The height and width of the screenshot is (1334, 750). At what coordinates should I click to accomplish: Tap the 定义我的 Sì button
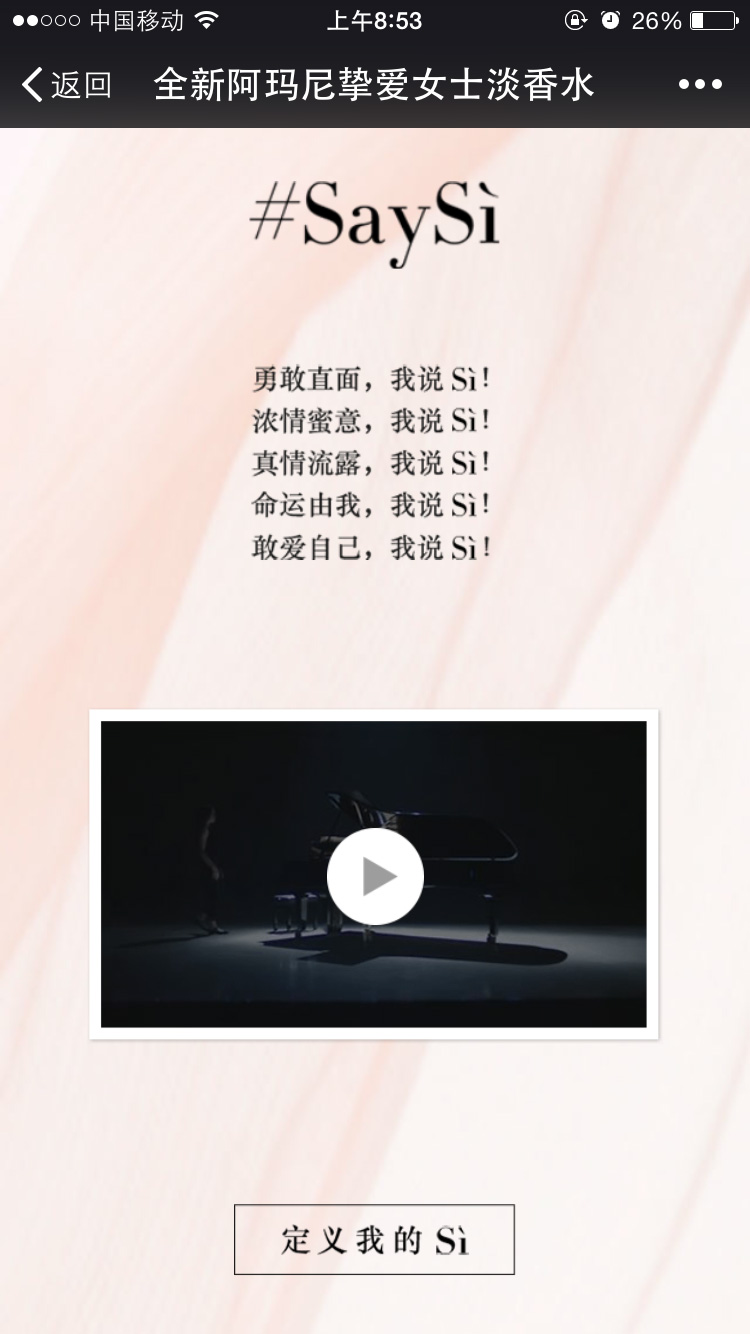[x=374, y=1240]
